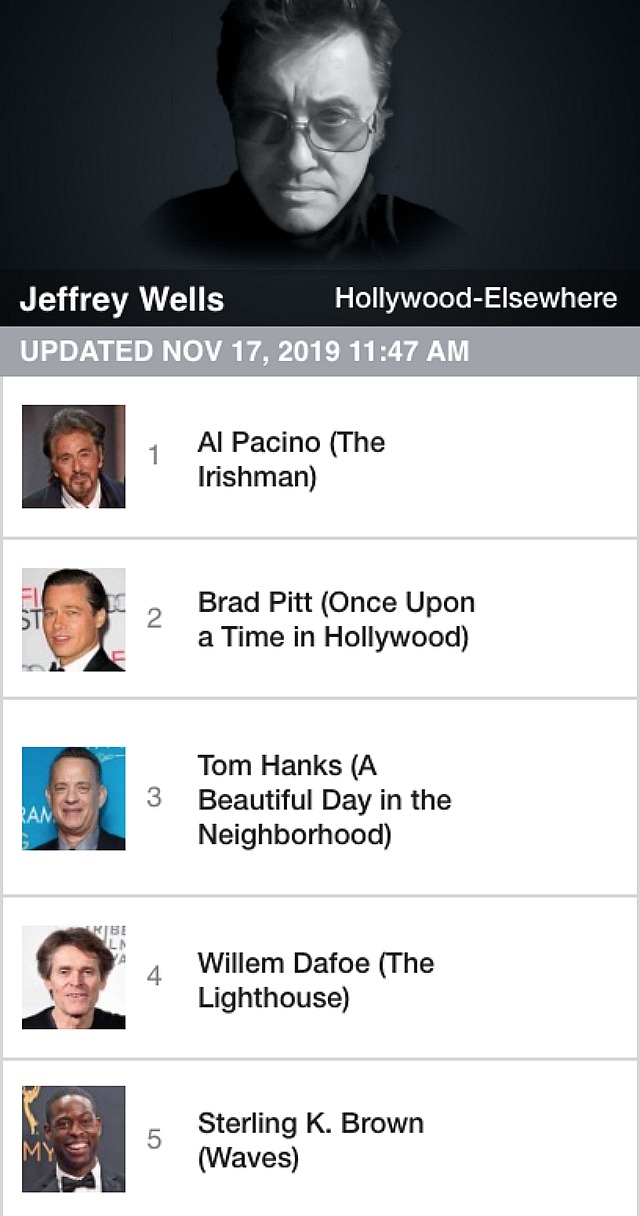Open Jeffrey Wells expert profile header
The image size is (640, 1216).
[320, 163]
